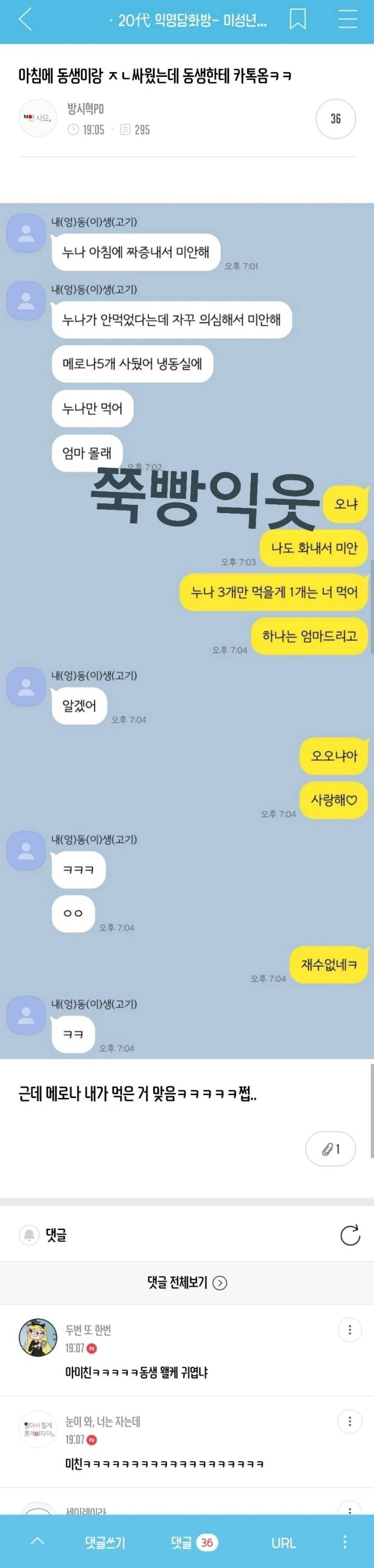Refresh the comments list
This screenshot has height=1568, width=374.
[350, 1235]
